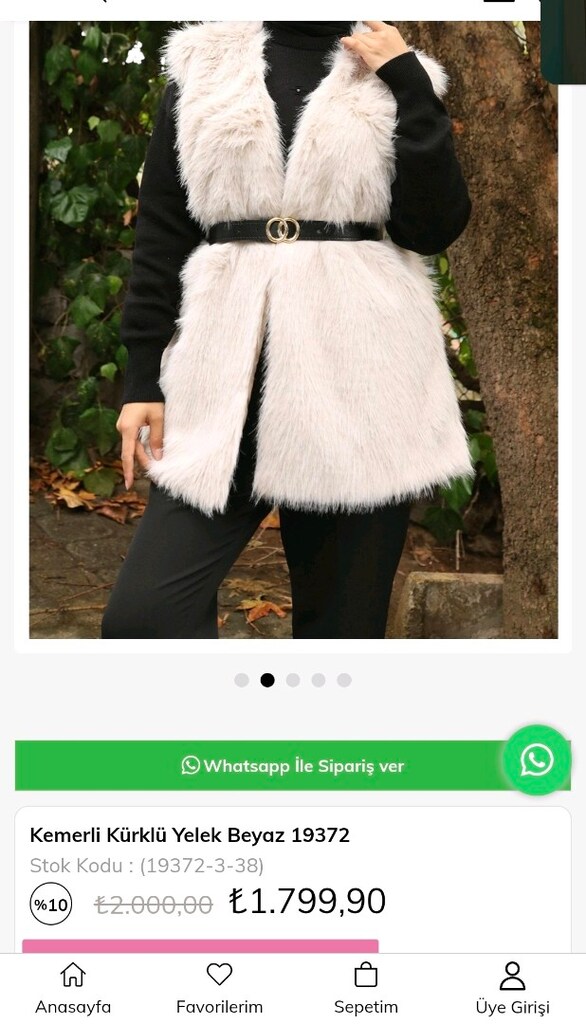The image size is (586, 1024).
Task: Select the third image indicator dot
Action: (x=293, y=680)
